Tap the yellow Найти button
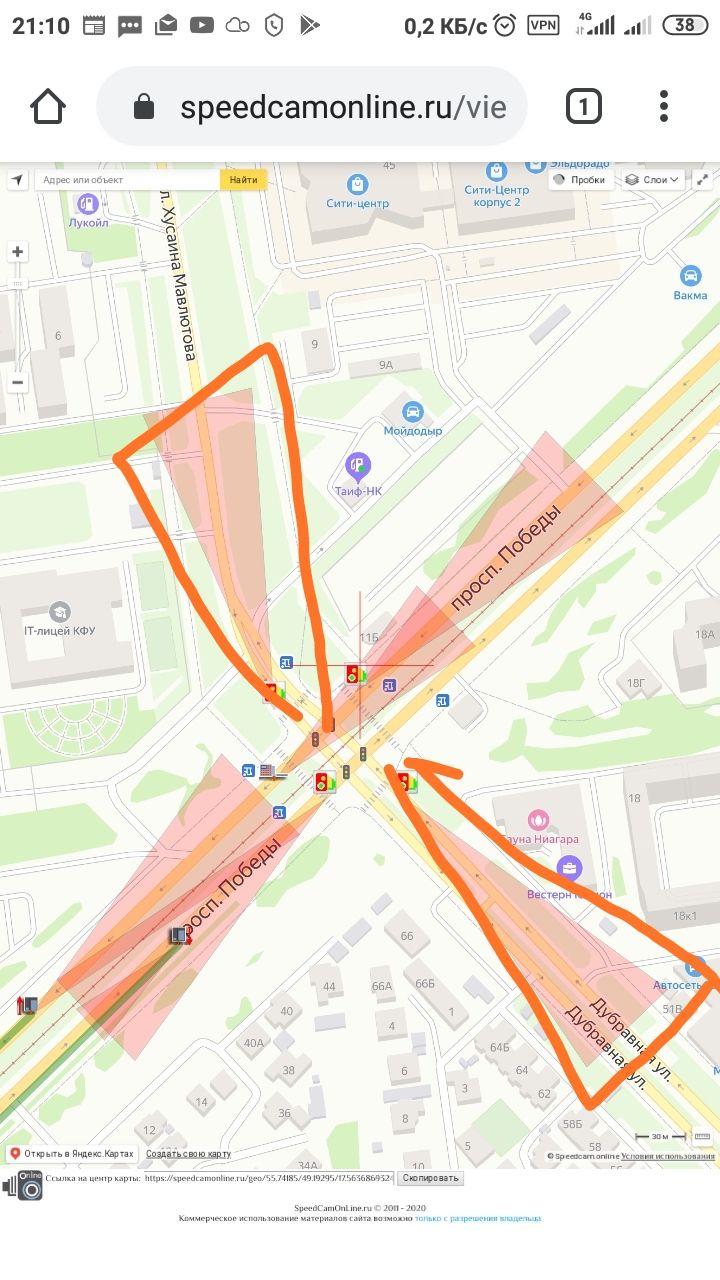Screen dimensions: 720x1280 [243, 180]
